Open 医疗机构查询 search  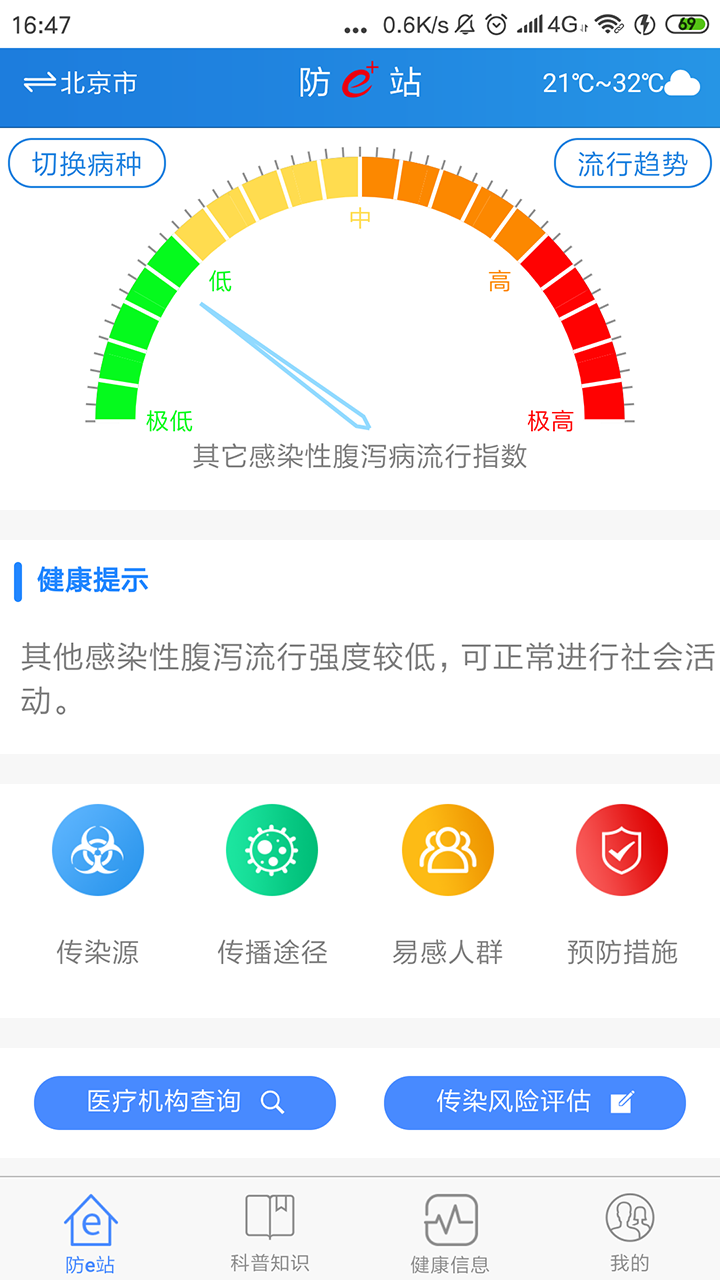tap(185, 1102)
